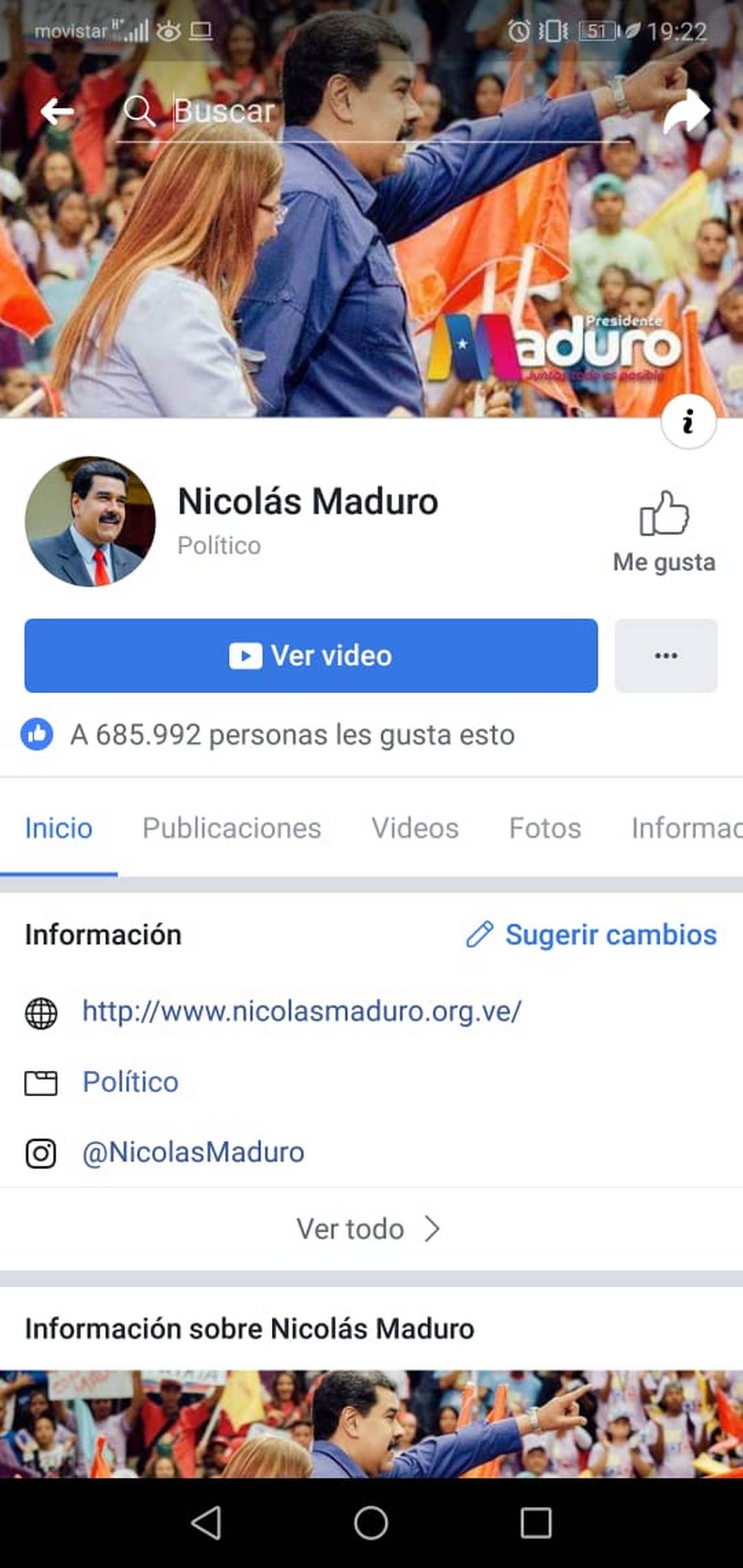Select the Inicio tab
The width and height of the screenshot is (743, 1568).
[x=59, y=828]
